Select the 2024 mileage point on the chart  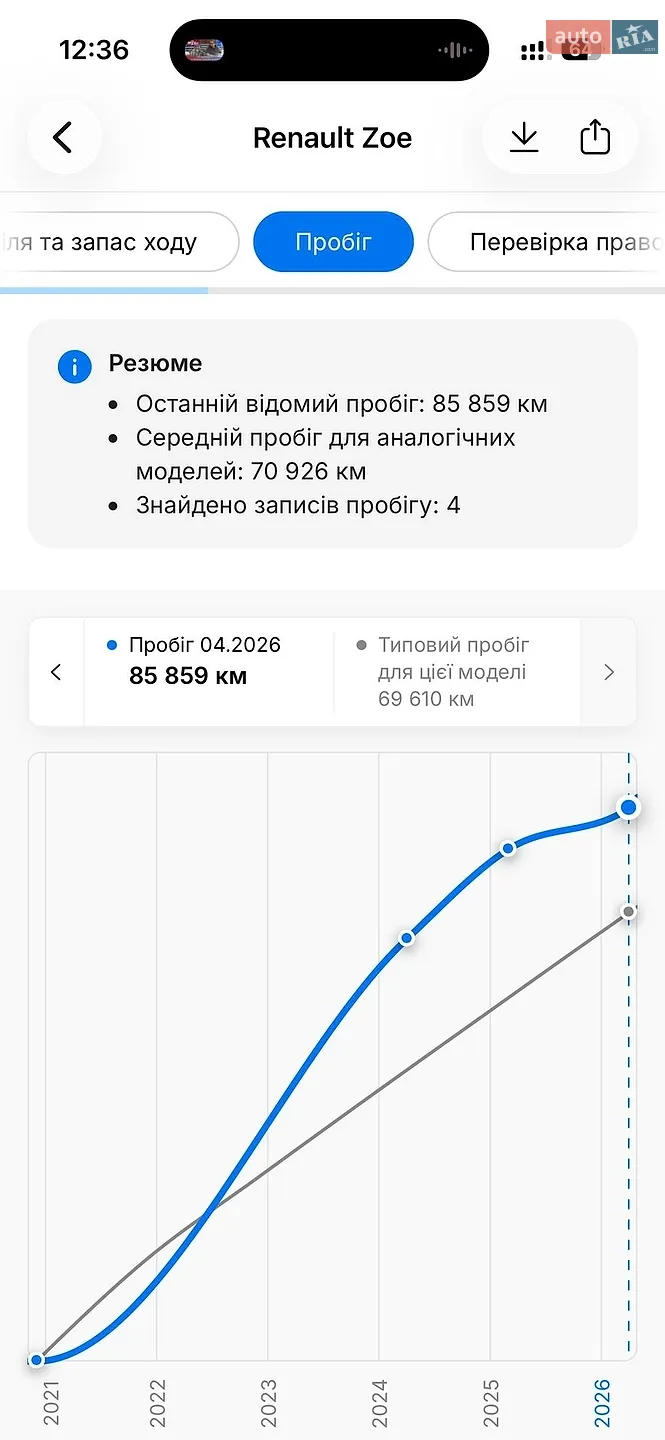coord(406,938)
